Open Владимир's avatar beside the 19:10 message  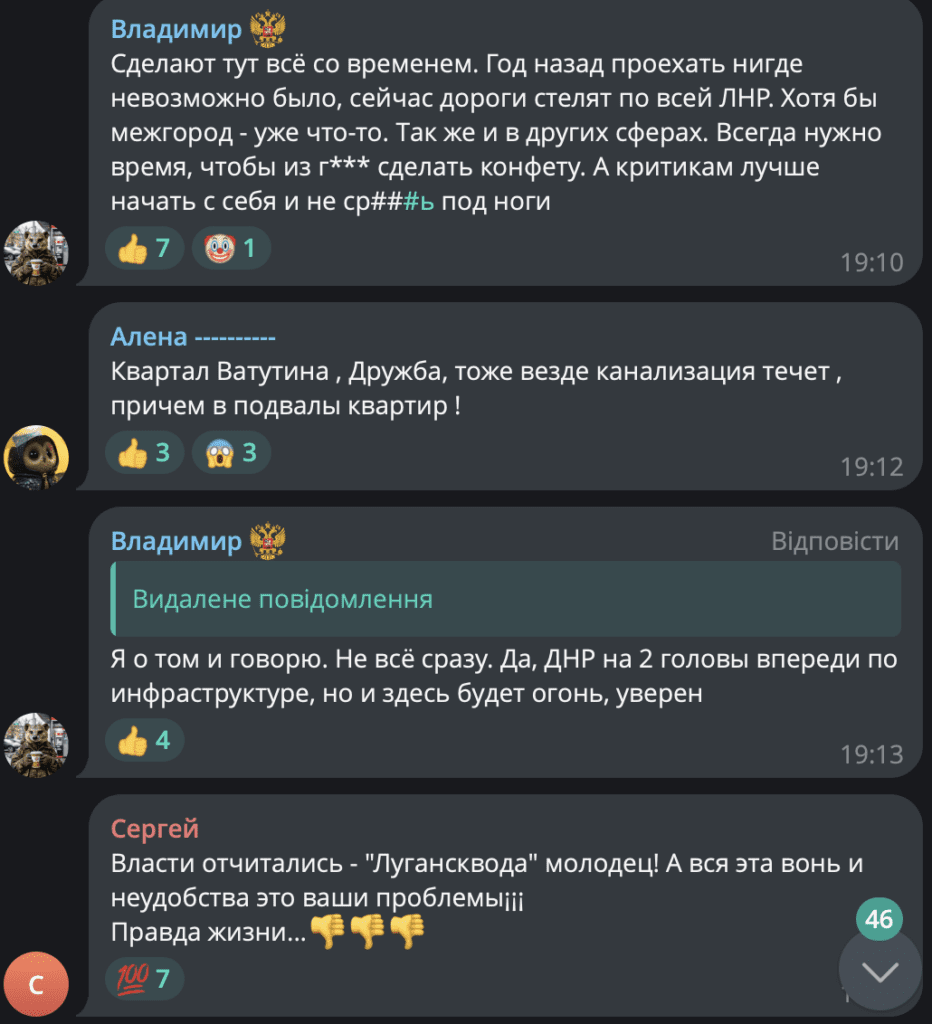pos(37,253)
